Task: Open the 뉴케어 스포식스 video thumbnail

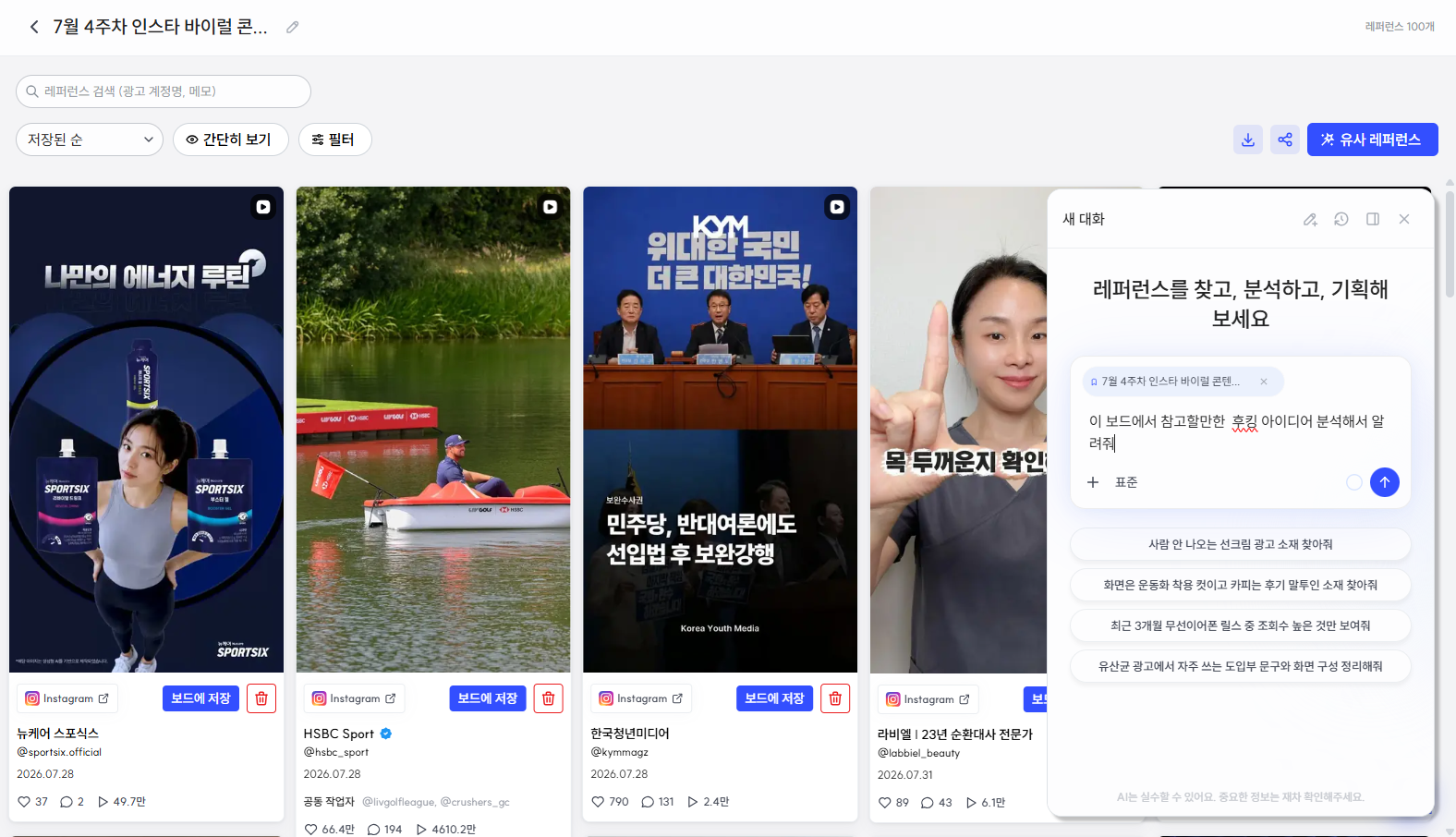Action: [146, 430]
